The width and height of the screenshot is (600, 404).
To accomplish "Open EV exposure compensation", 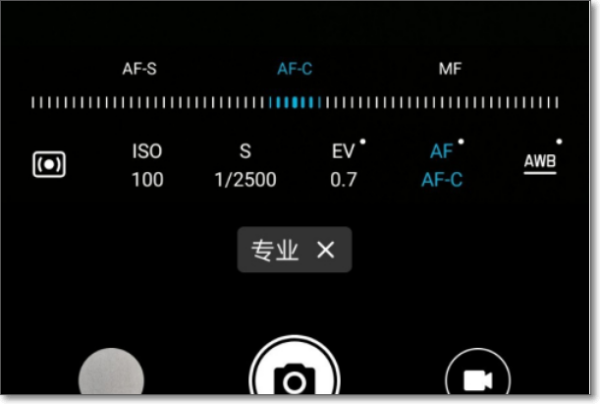I will click(343, 166).
